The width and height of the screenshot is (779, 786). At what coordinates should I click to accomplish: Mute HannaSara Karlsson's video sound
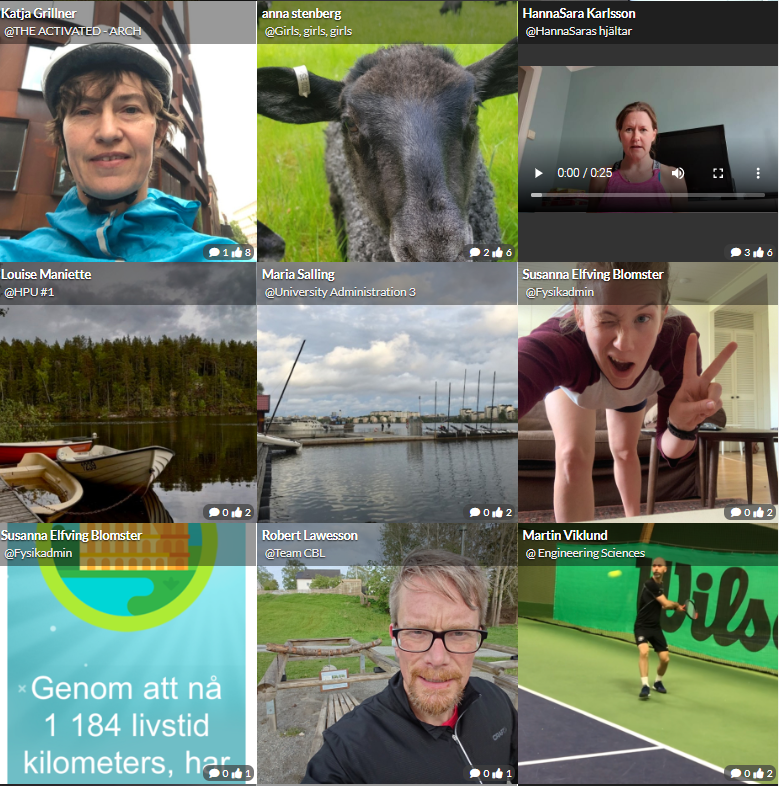[678, 172]
